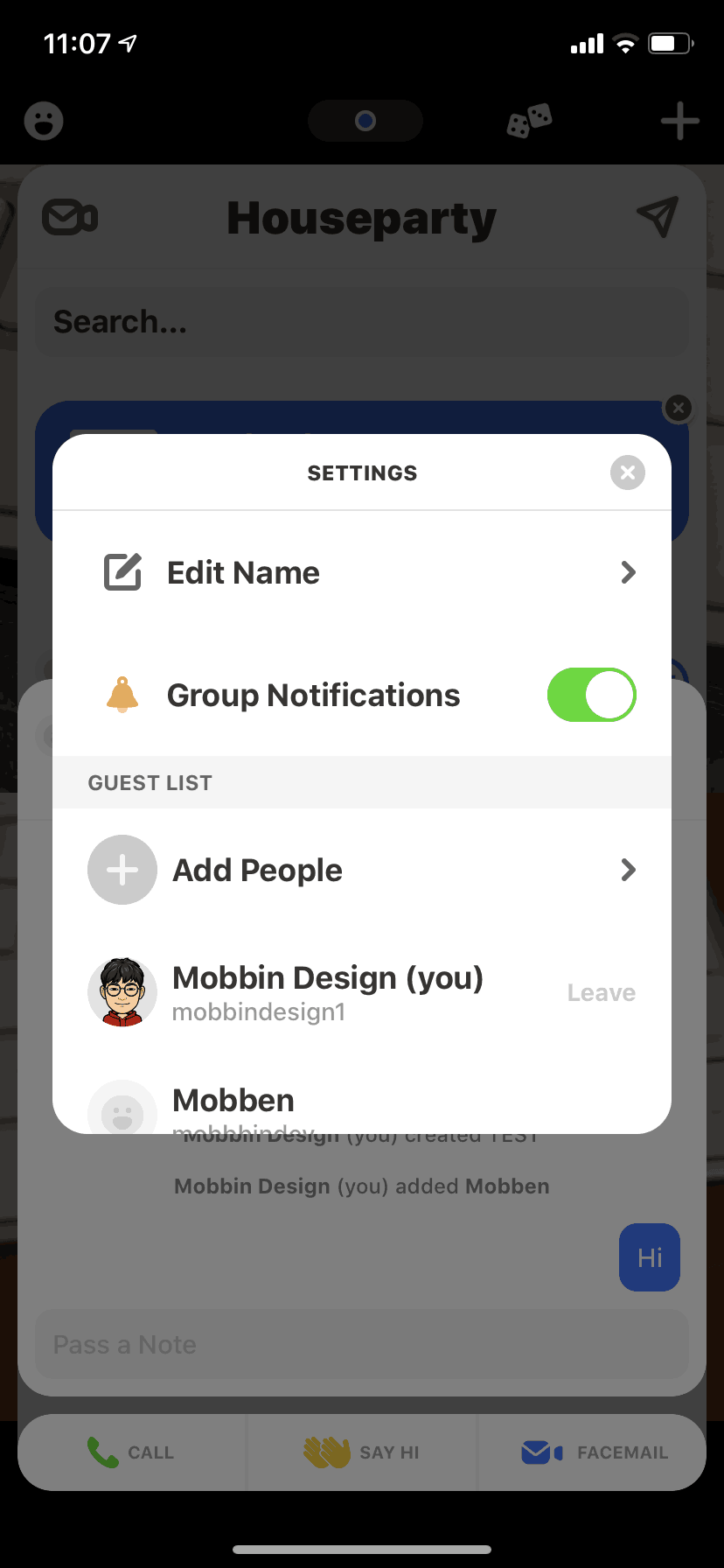This screenshot has height=1568, width=724.
Task: Open the Edit Name row
Action: tap(362, 572)
